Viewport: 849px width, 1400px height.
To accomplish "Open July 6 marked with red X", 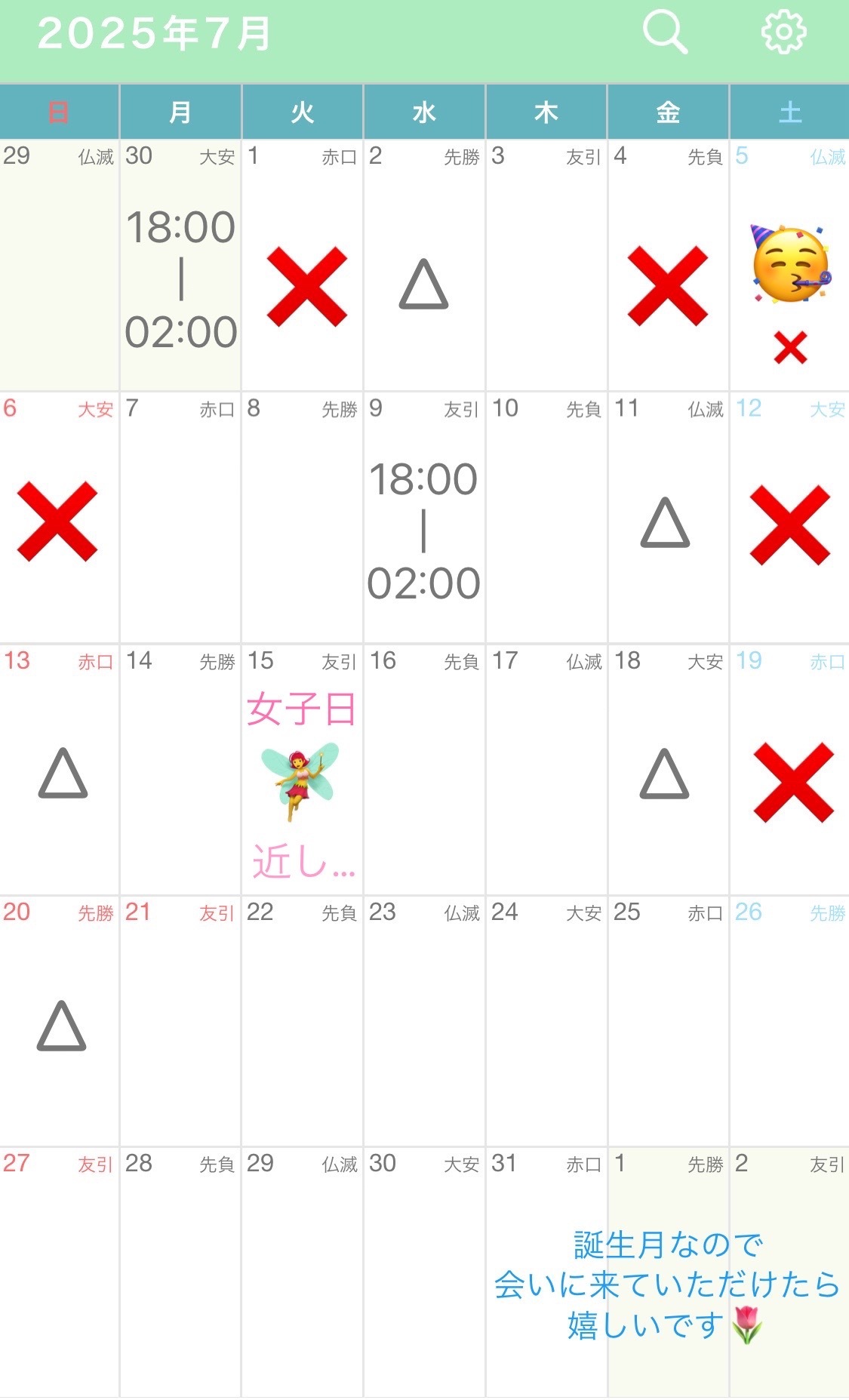I will click(x=59, y=518).
